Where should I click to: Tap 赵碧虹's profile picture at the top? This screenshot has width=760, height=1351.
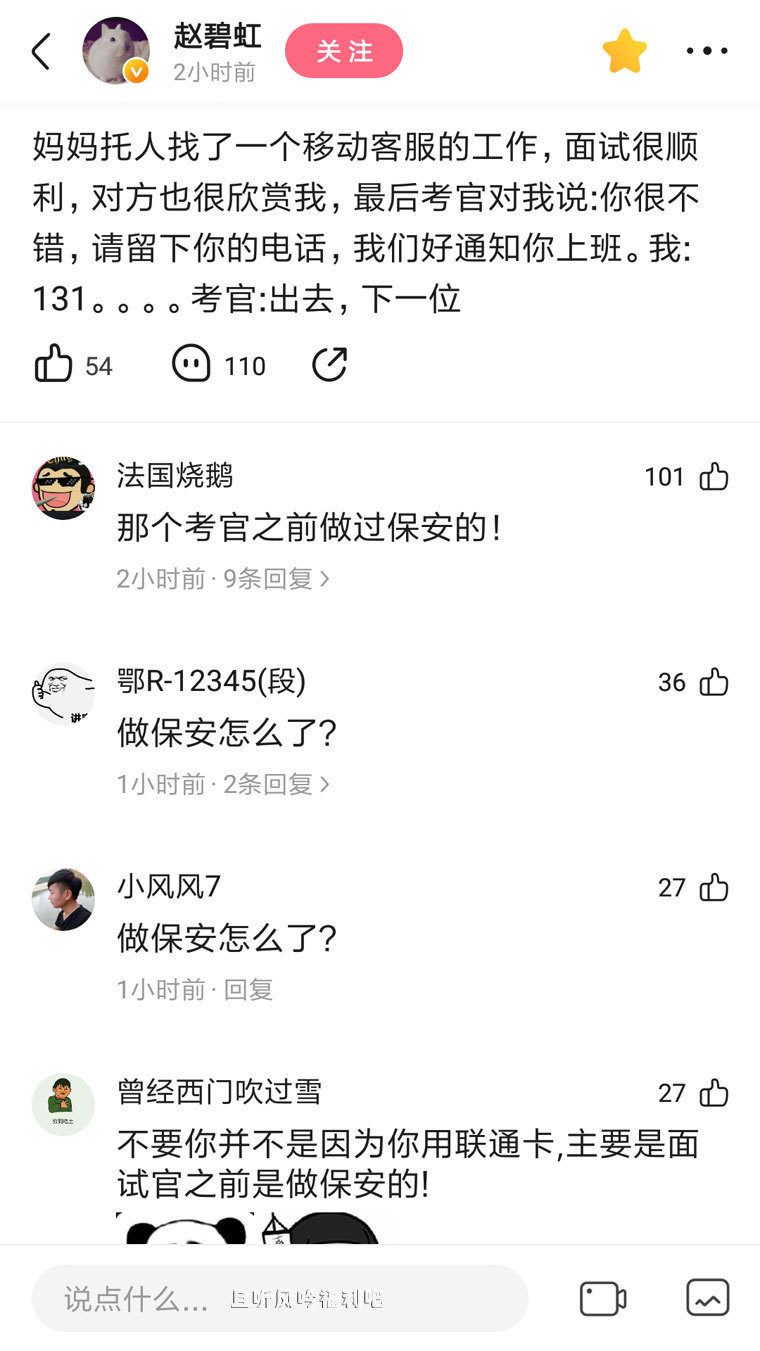tap(115, 50)
